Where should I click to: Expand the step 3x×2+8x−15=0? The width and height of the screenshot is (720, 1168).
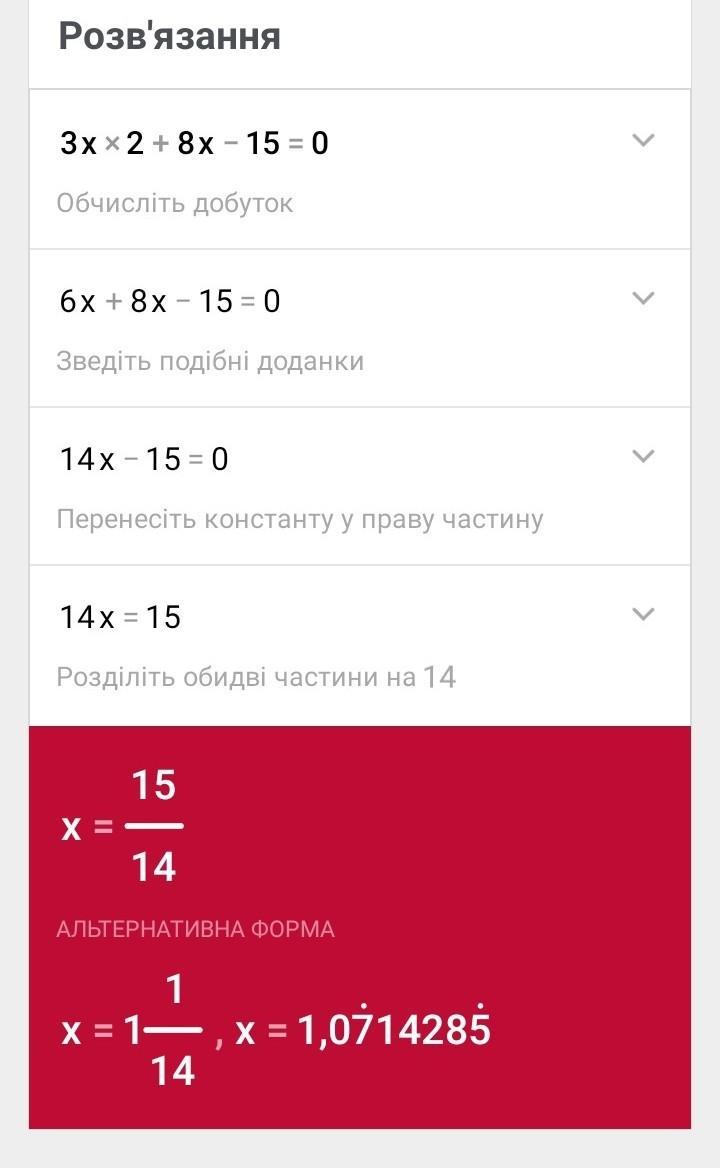[x=644, y=141]
